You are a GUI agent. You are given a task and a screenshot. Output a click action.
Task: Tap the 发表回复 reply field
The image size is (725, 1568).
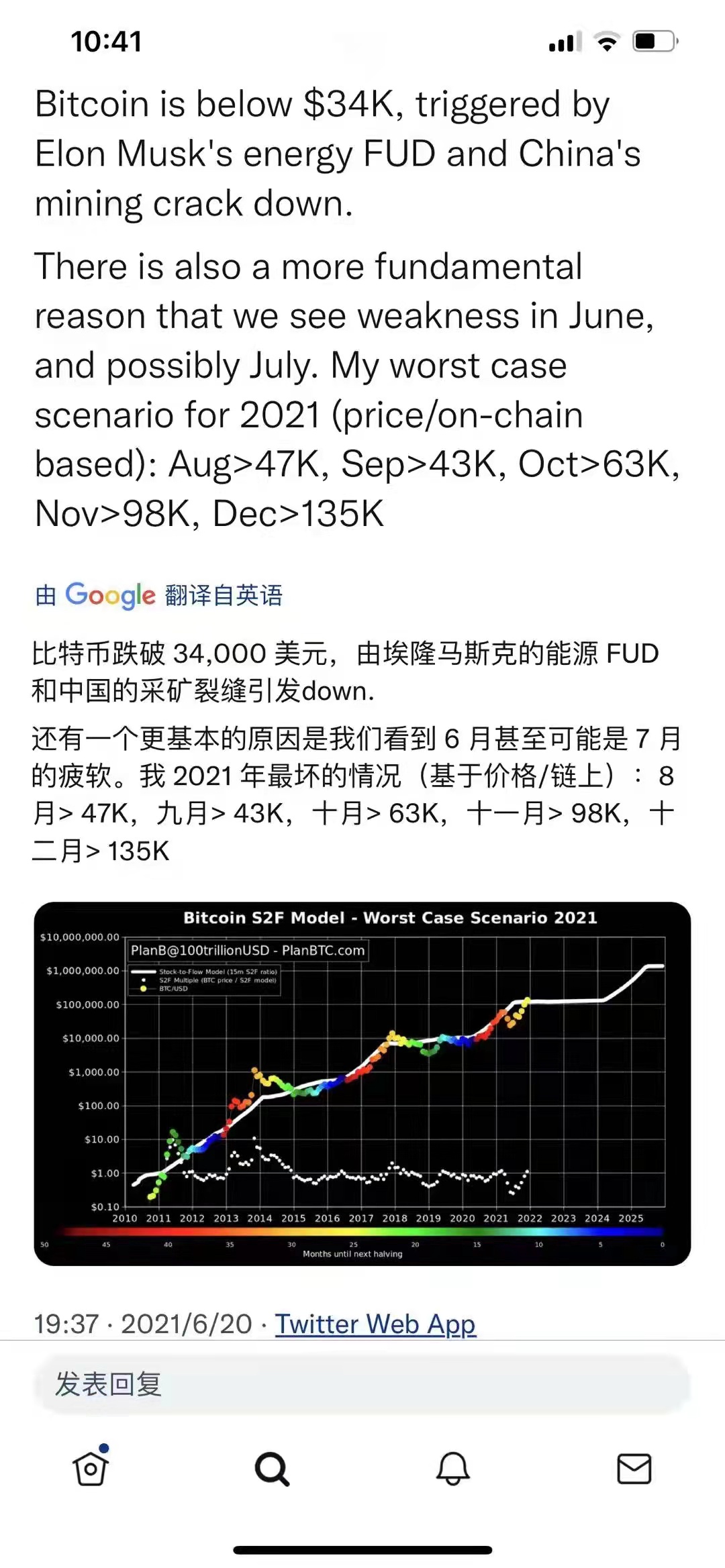pos(362,1385)
